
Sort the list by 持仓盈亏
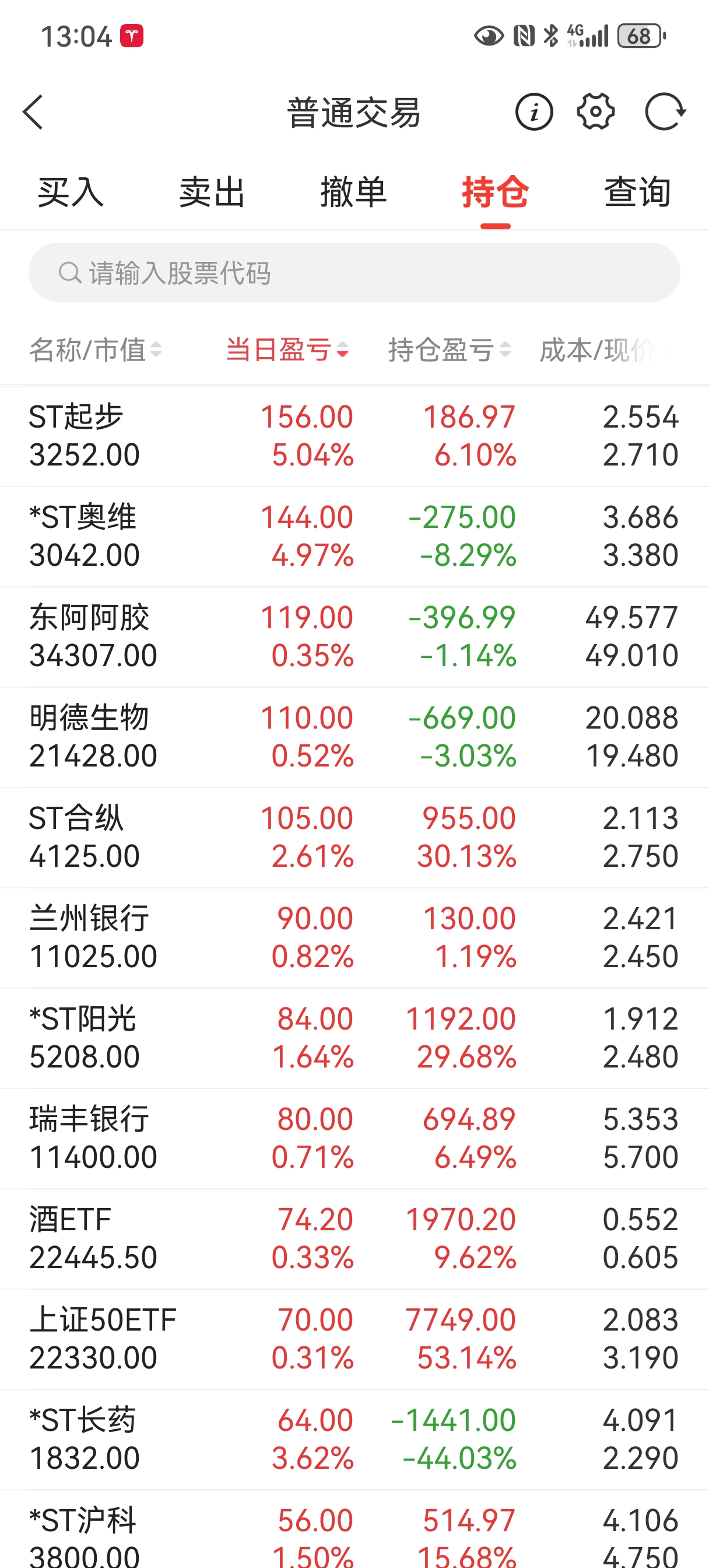pyautogui.click(x=449, y=350)
